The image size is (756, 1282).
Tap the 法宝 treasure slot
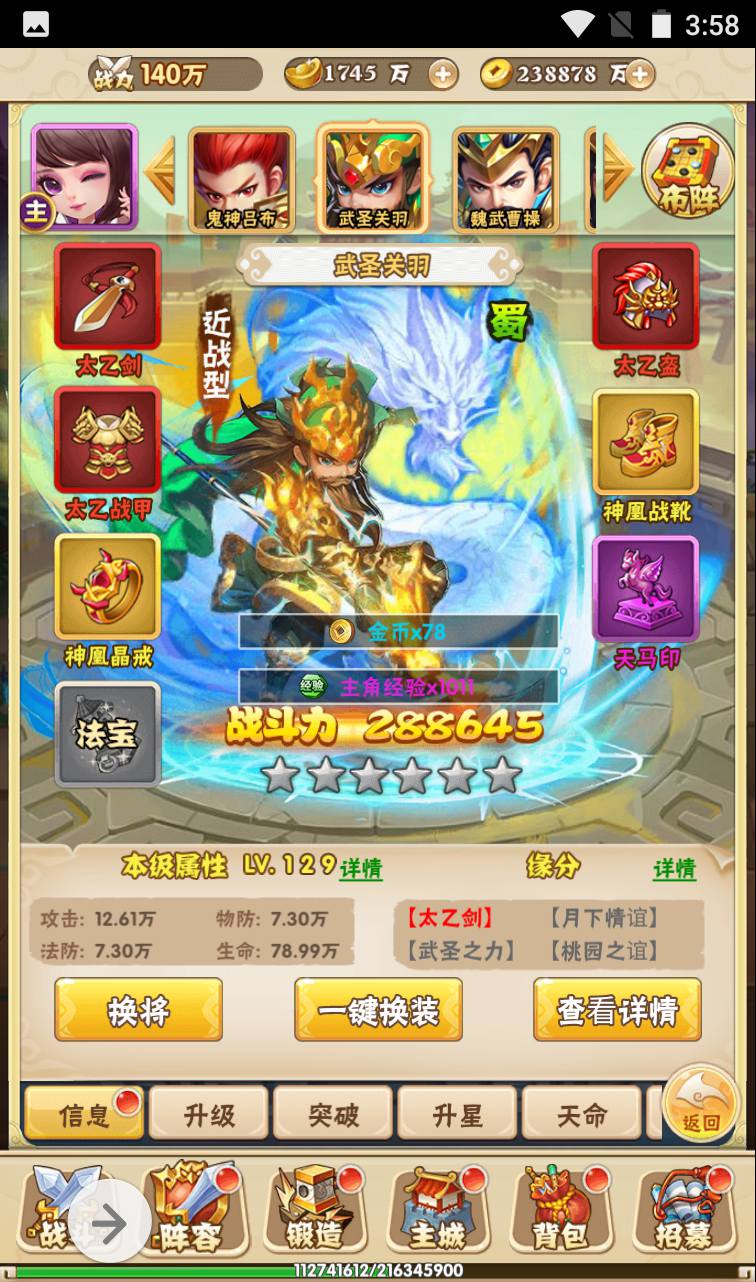coord(108,734)
